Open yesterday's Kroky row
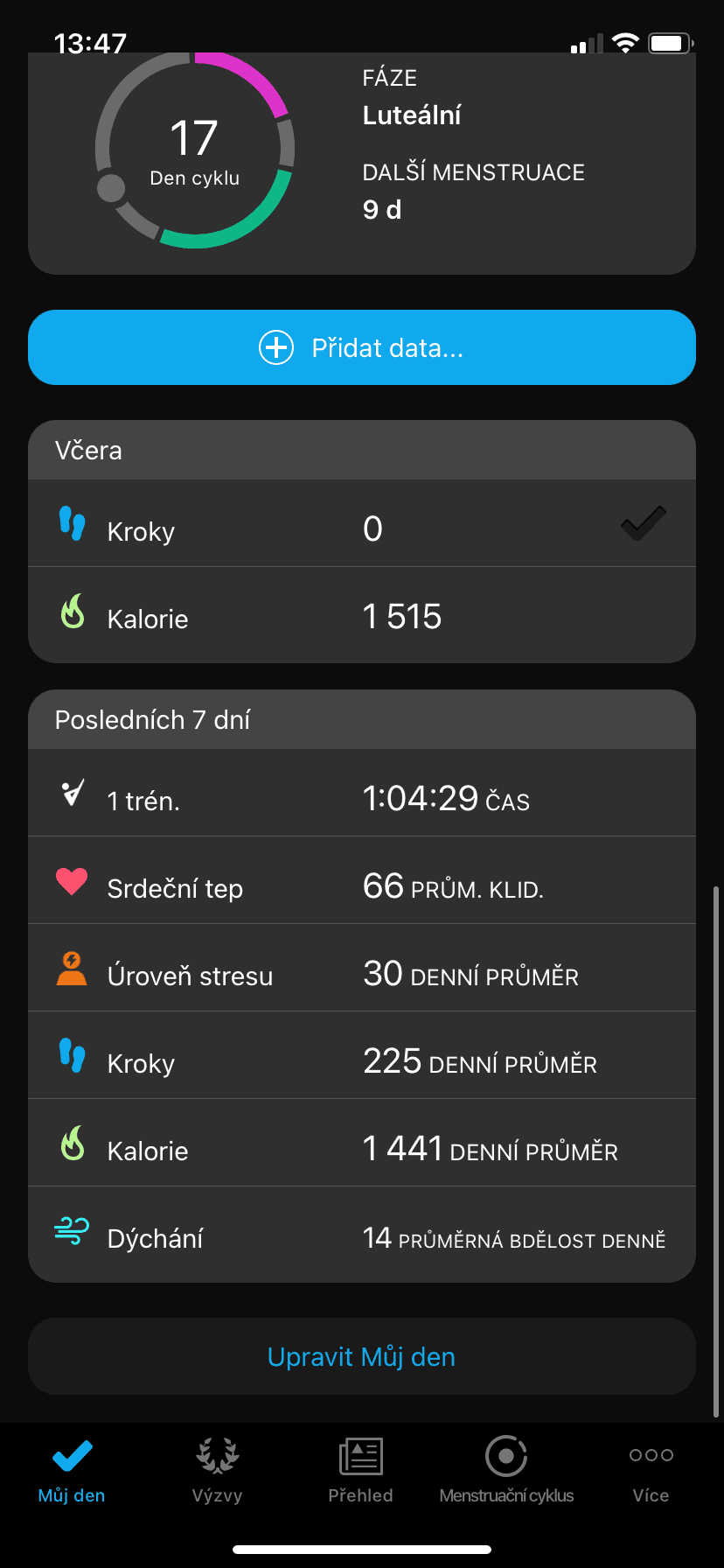The height and width of the screenshot is (1568, 724). pos(361,524)
